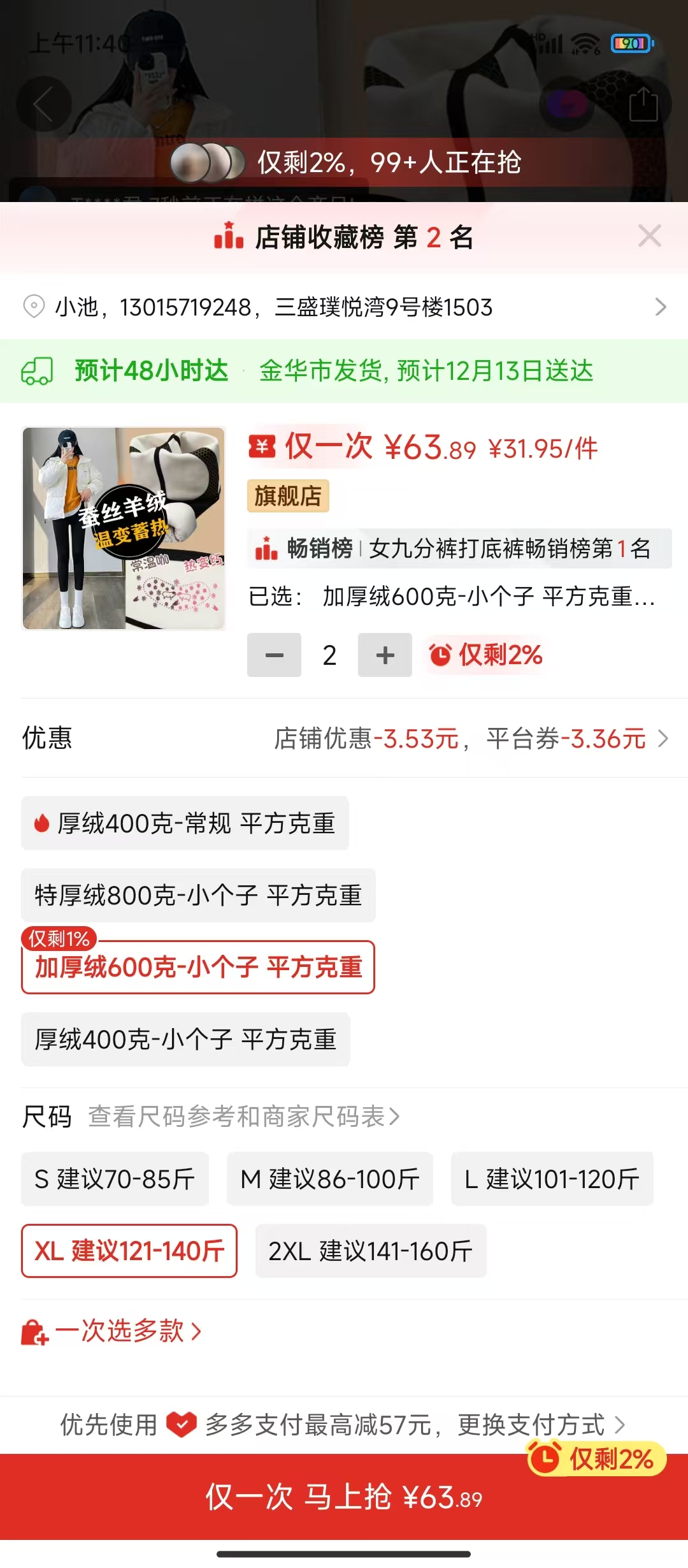Choose size M 建议86-100斤
The image size is (688, 1568).
click(330, 1179)
